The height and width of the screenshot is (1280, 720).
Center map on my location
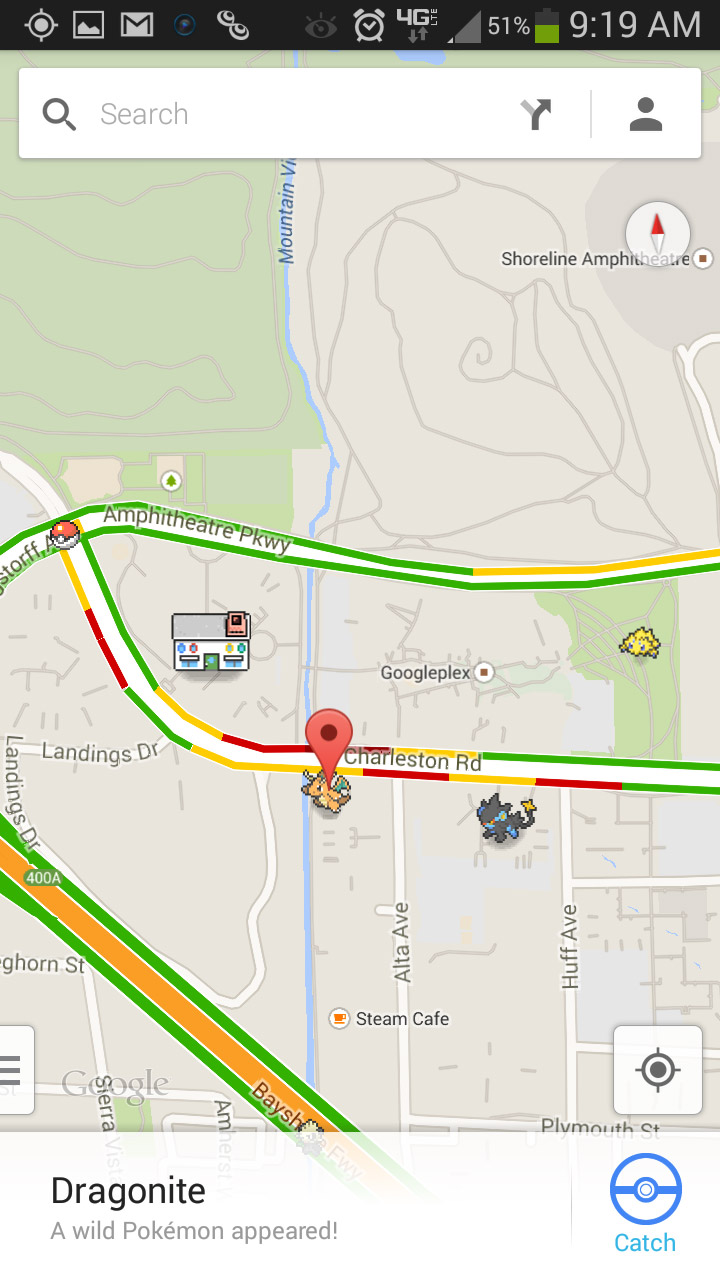coord(658,1070)
